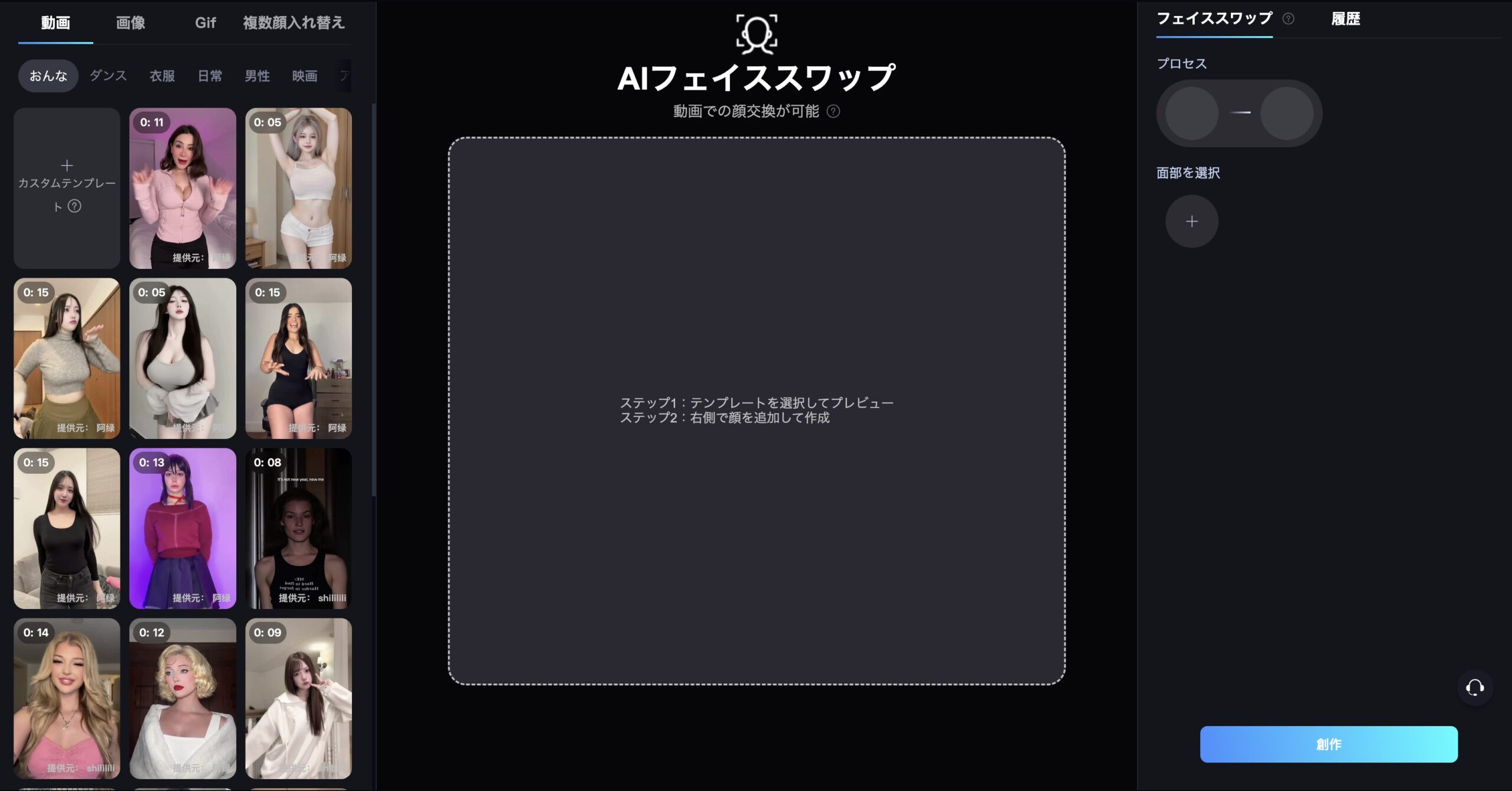Select the 0:11 pink jacket template
This screenshot has height=791, width=1512.
(x=183, y=188)
